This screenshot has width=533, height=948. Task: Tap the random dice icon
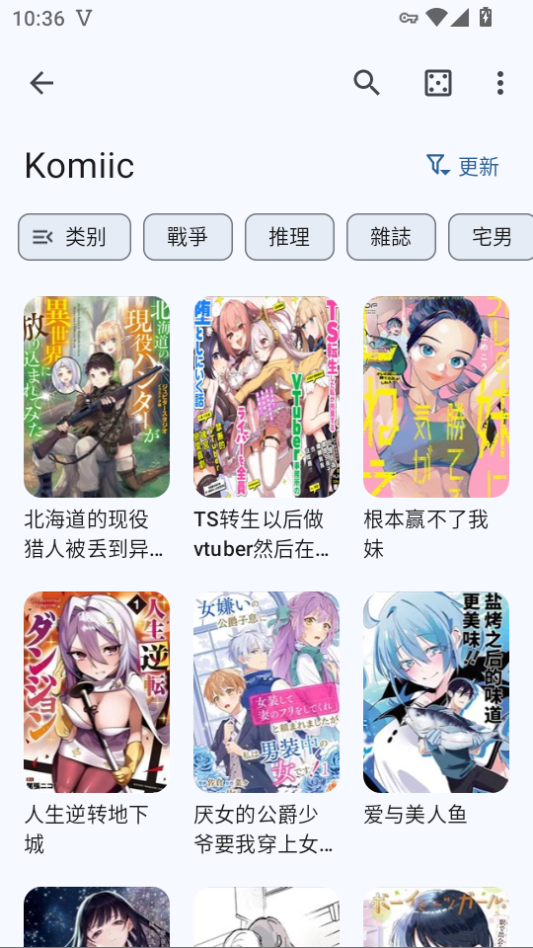[438, 83]
